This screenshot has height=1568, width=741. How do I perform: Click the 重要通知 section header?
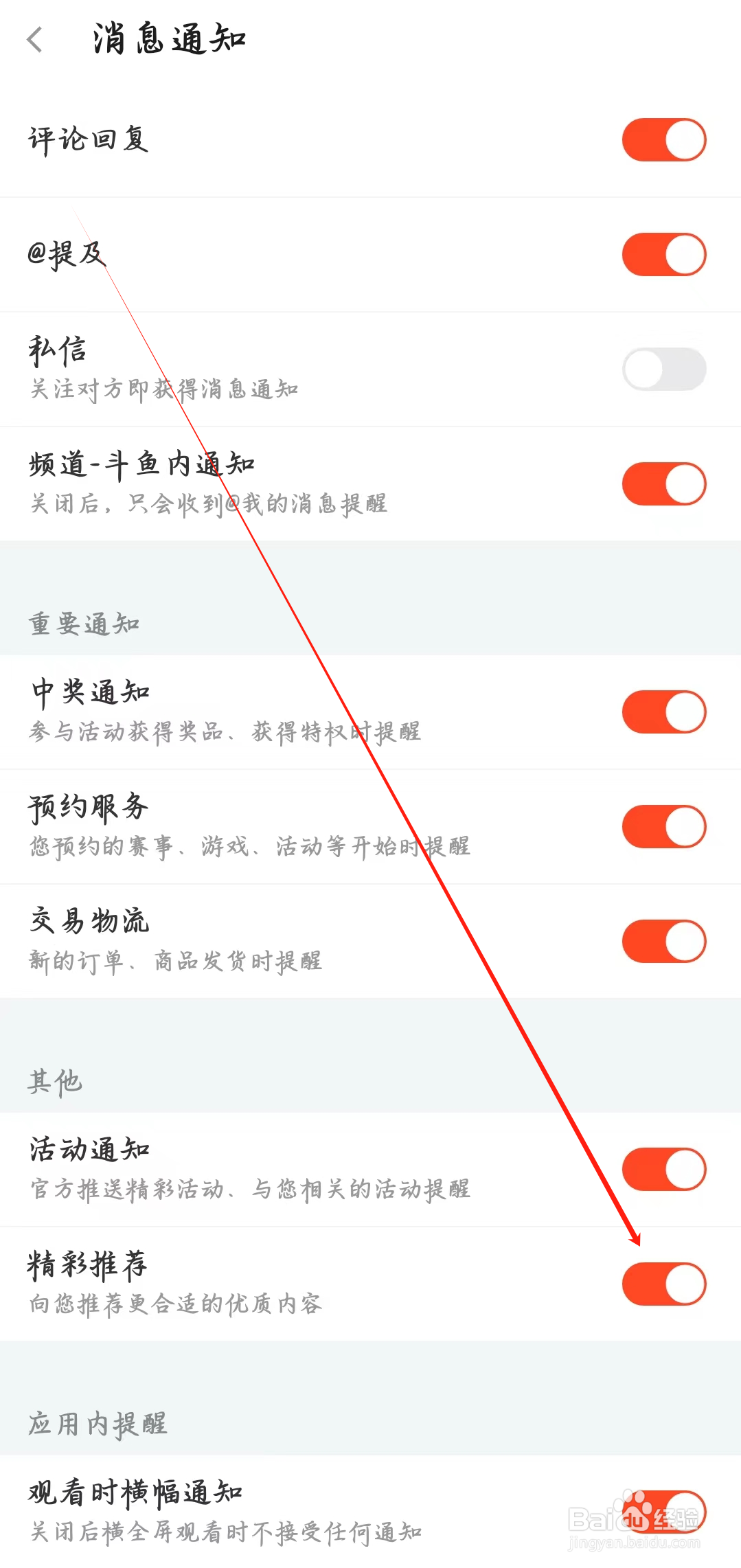84,624
